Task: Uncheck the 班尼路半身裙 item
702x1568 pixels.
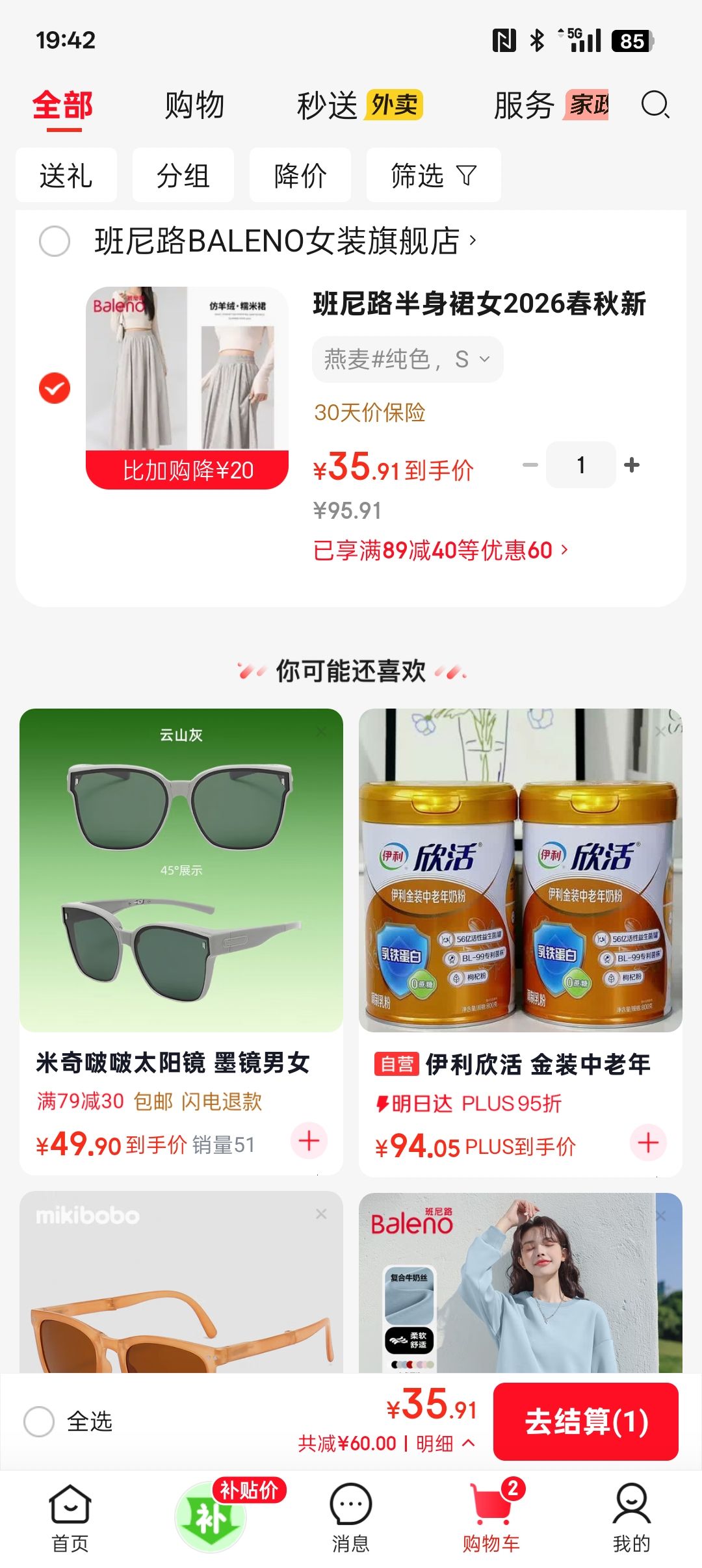Action: click(55, 388)
